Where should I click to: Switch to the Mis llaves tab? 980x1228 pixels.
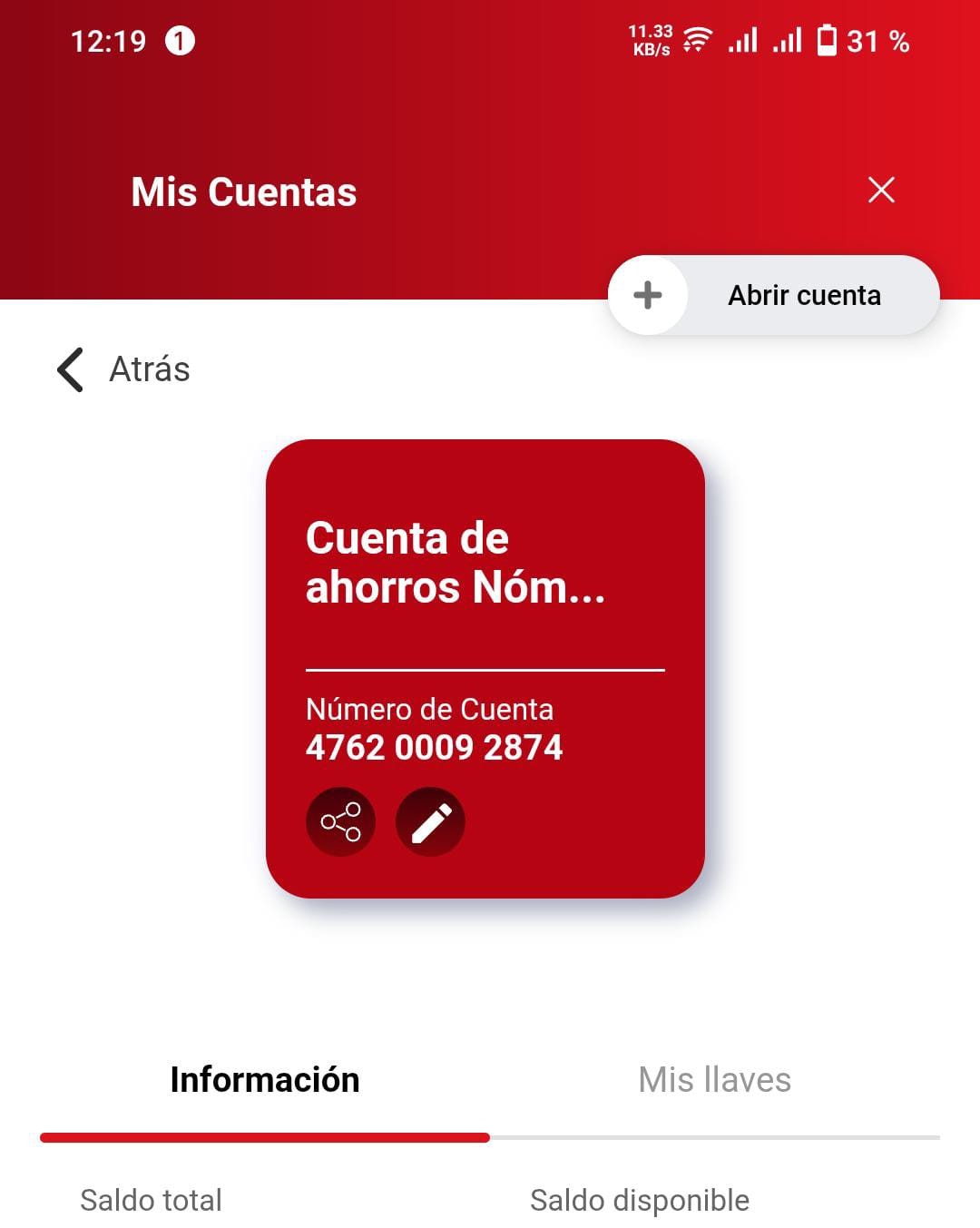714,1080
